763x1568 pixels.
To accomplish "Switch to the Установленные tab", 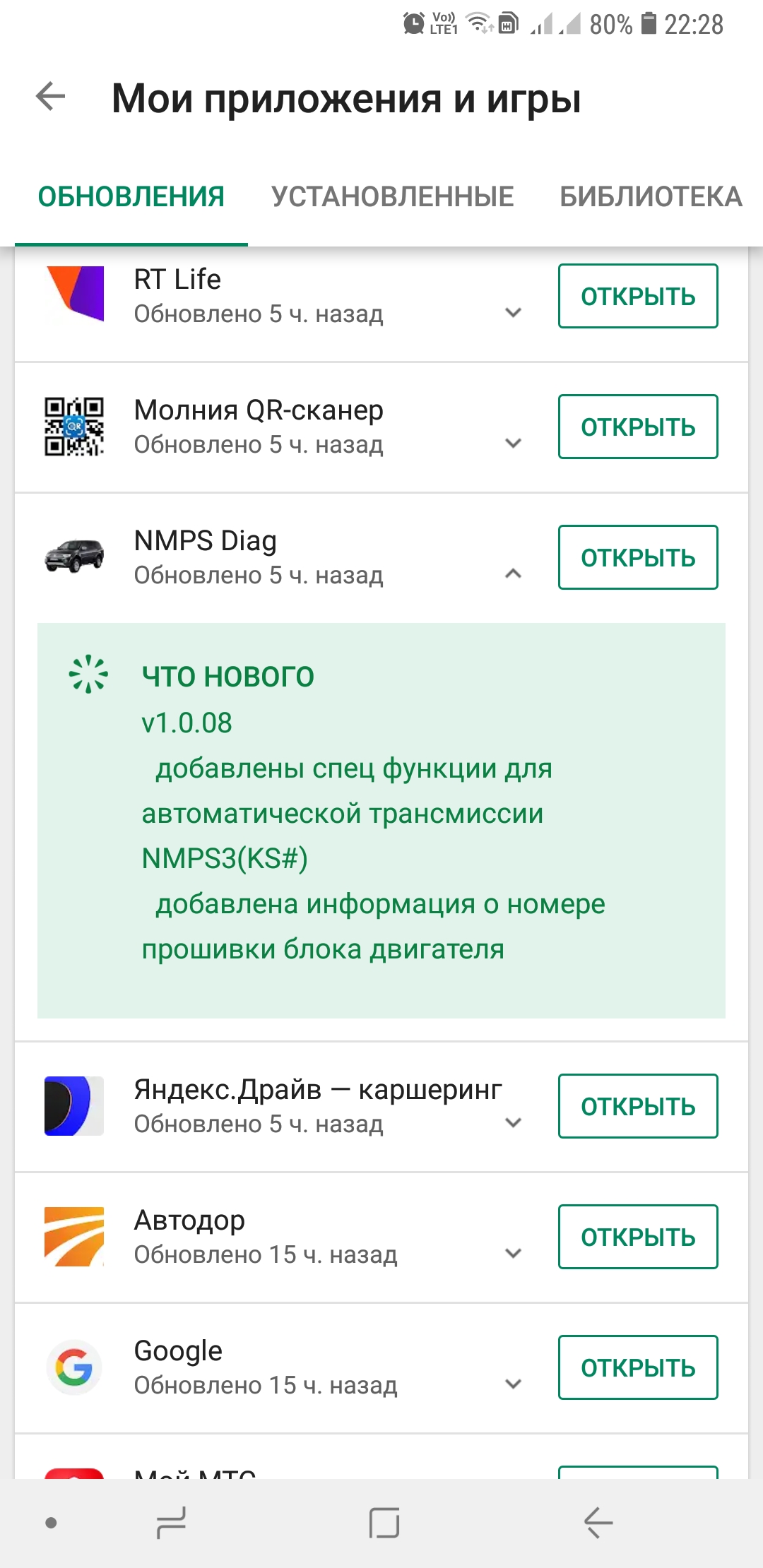I will 393,196.
